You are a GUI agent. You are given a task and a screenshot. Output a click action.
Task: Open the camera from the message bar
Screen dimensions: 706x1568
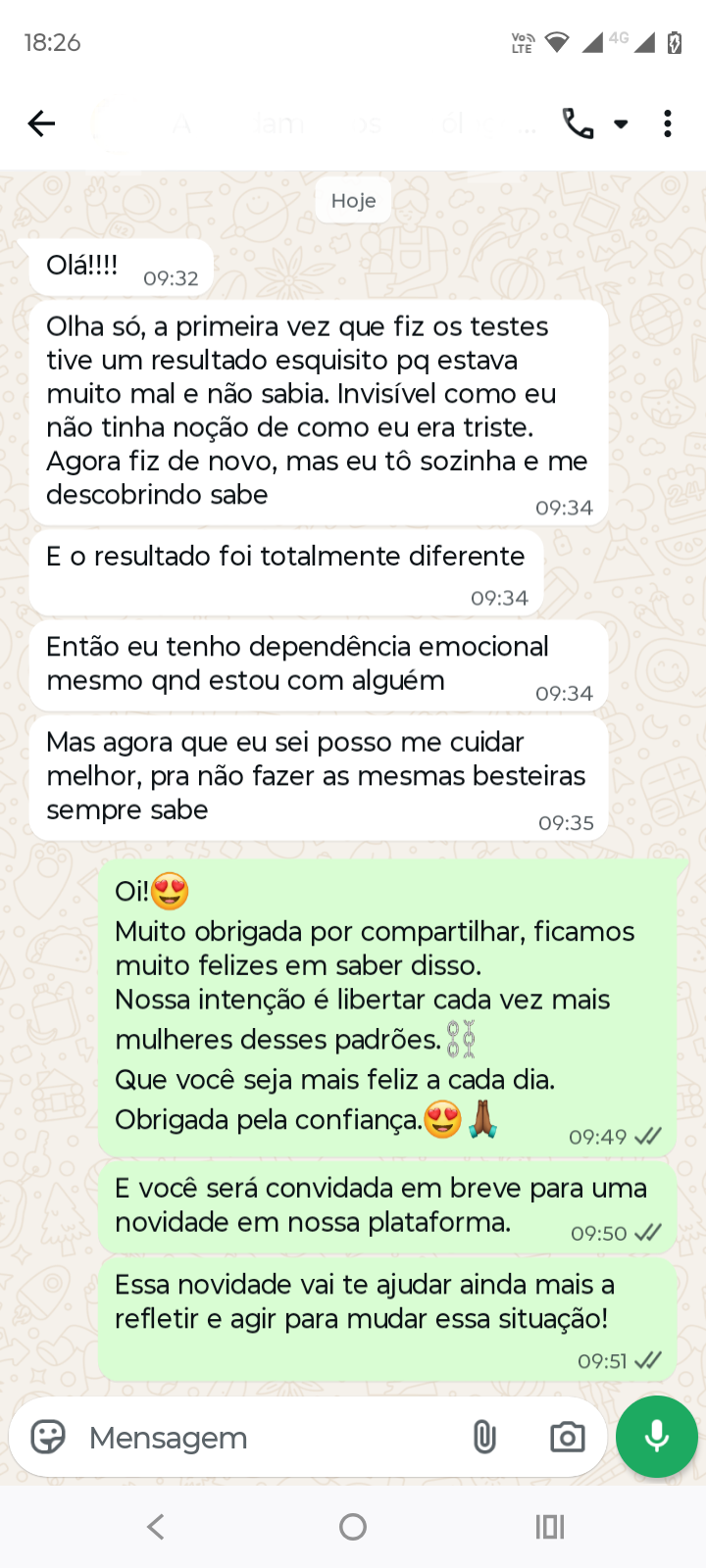(567, 1437)
